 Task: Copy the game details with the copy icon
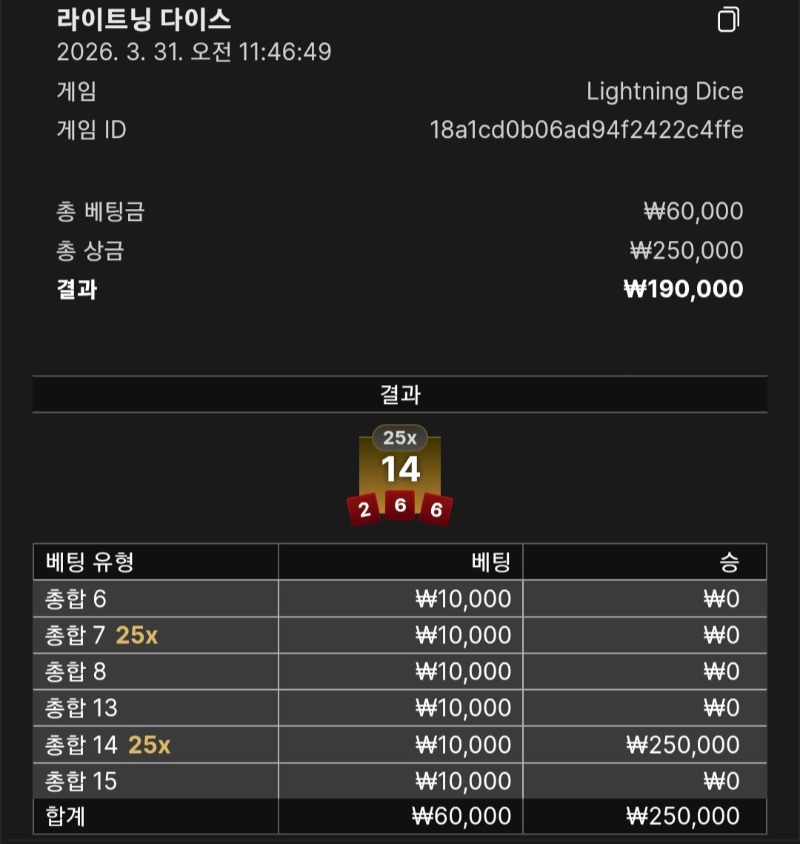(729, 20)
